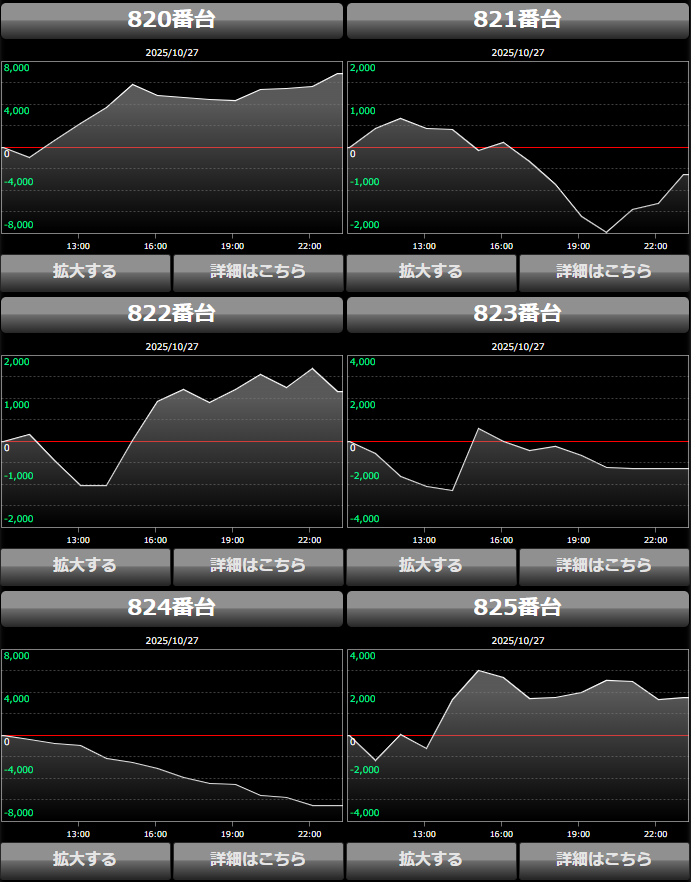
Task: Select 拡大する for 824番台
Action: (86, 859)
